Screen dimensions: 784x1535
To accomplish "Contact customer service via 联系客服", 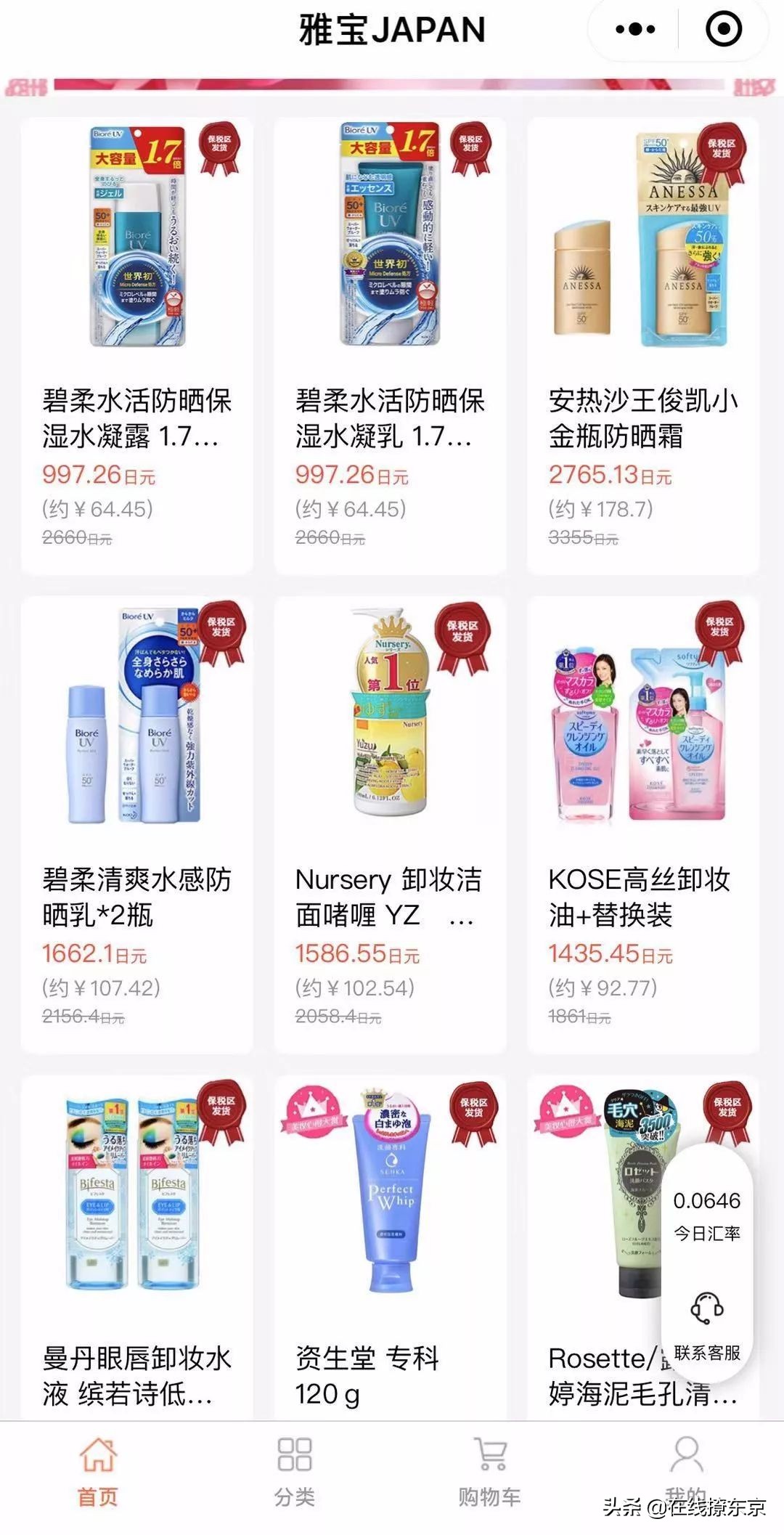I will click(x=706, y=1324).
